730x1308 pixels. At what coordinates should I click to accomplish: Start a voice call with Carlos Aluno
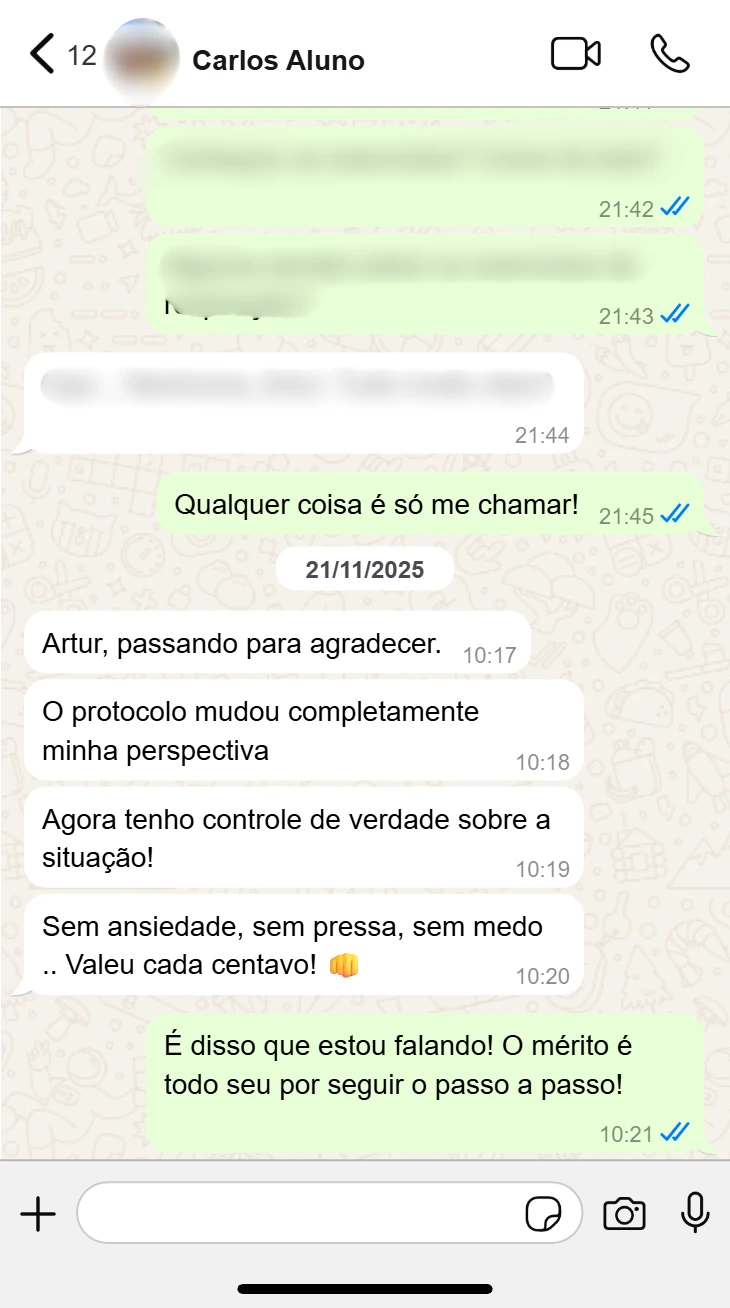[670, 55]
